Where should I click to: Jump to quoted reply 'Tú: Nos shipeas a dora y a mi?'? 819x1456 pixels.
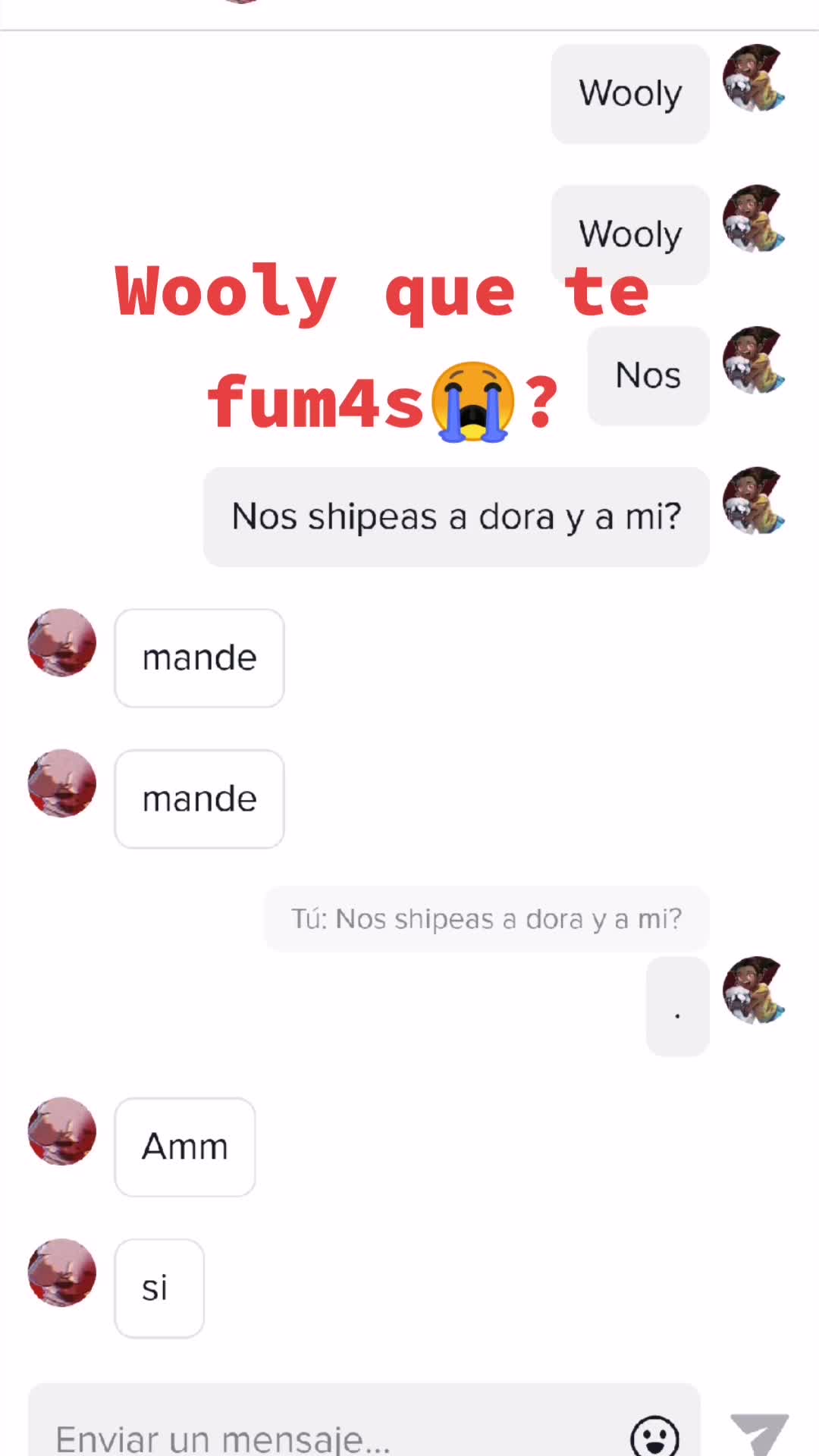click(486, 919)
